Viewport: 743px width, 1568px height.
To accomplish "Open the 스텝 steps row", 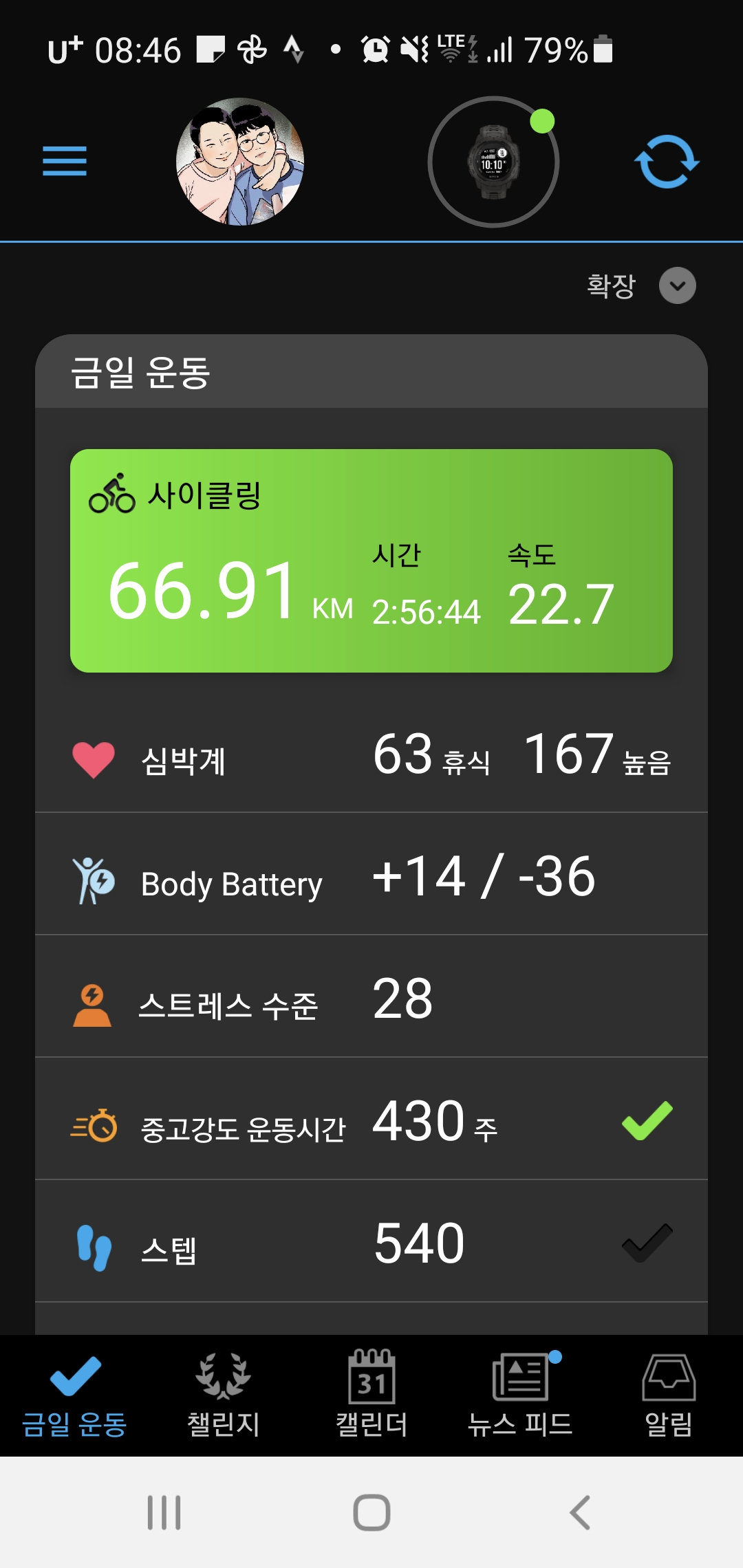I will click(371, 1245).
